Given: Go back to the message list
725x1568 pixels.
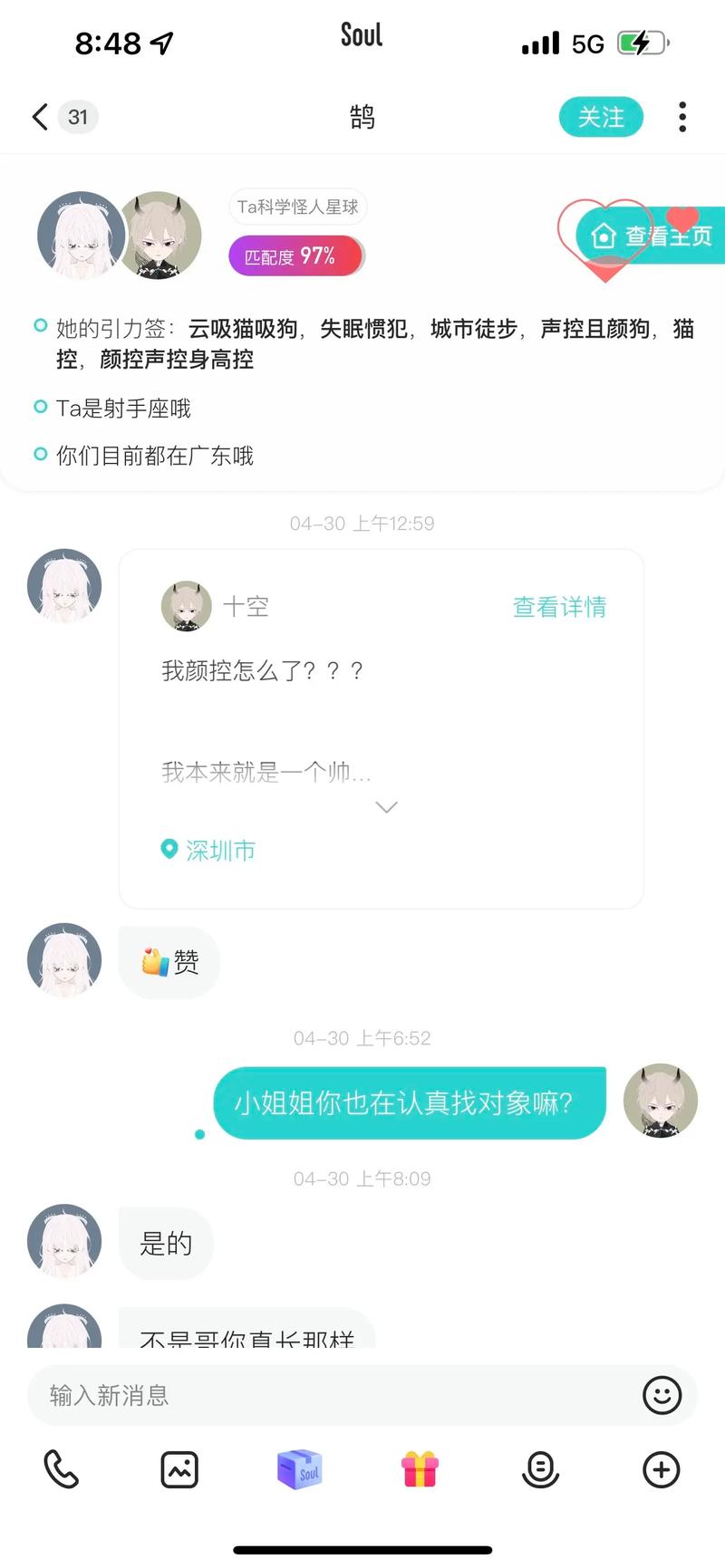Looking at the screenshot, I should (x=39, y=117).
